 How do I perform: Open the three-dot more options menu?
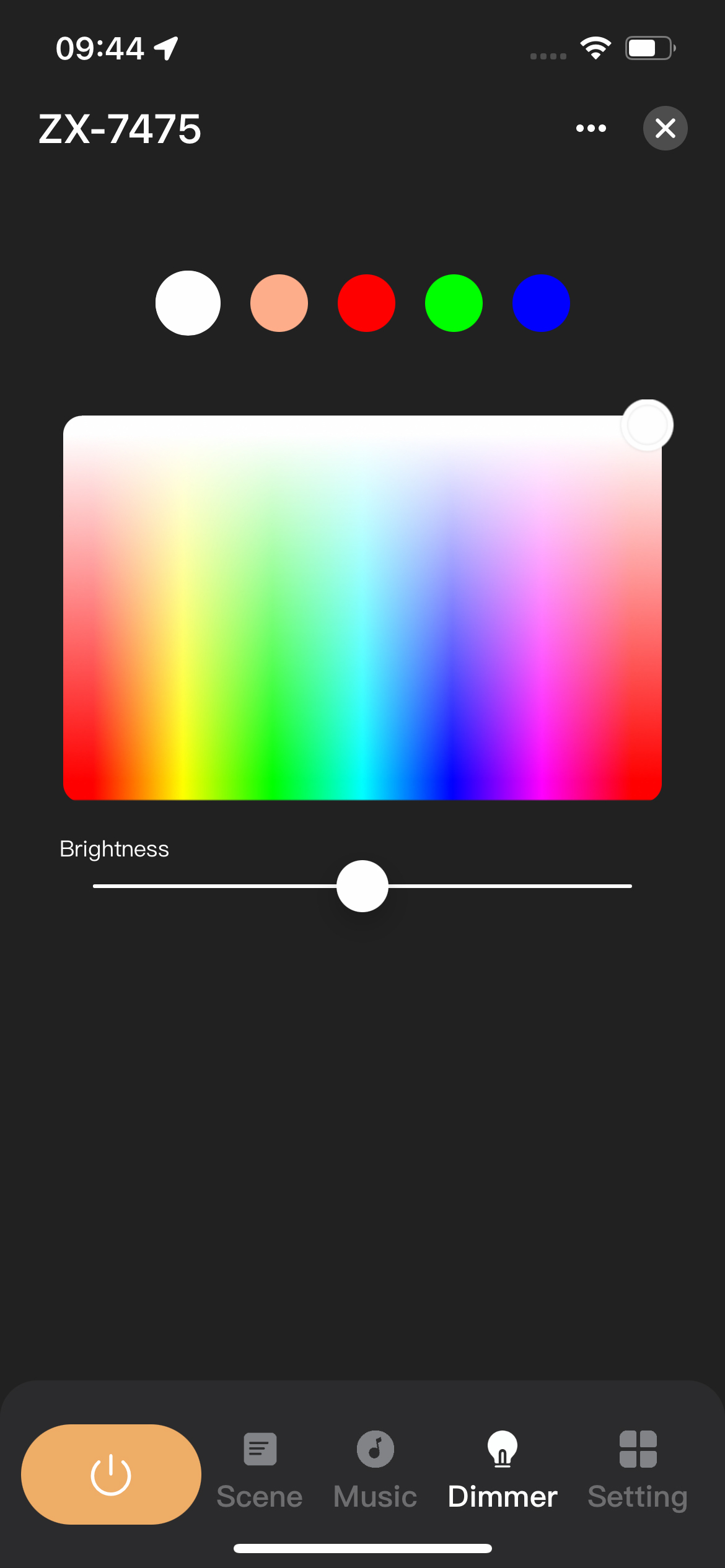(x=591, y=128)
